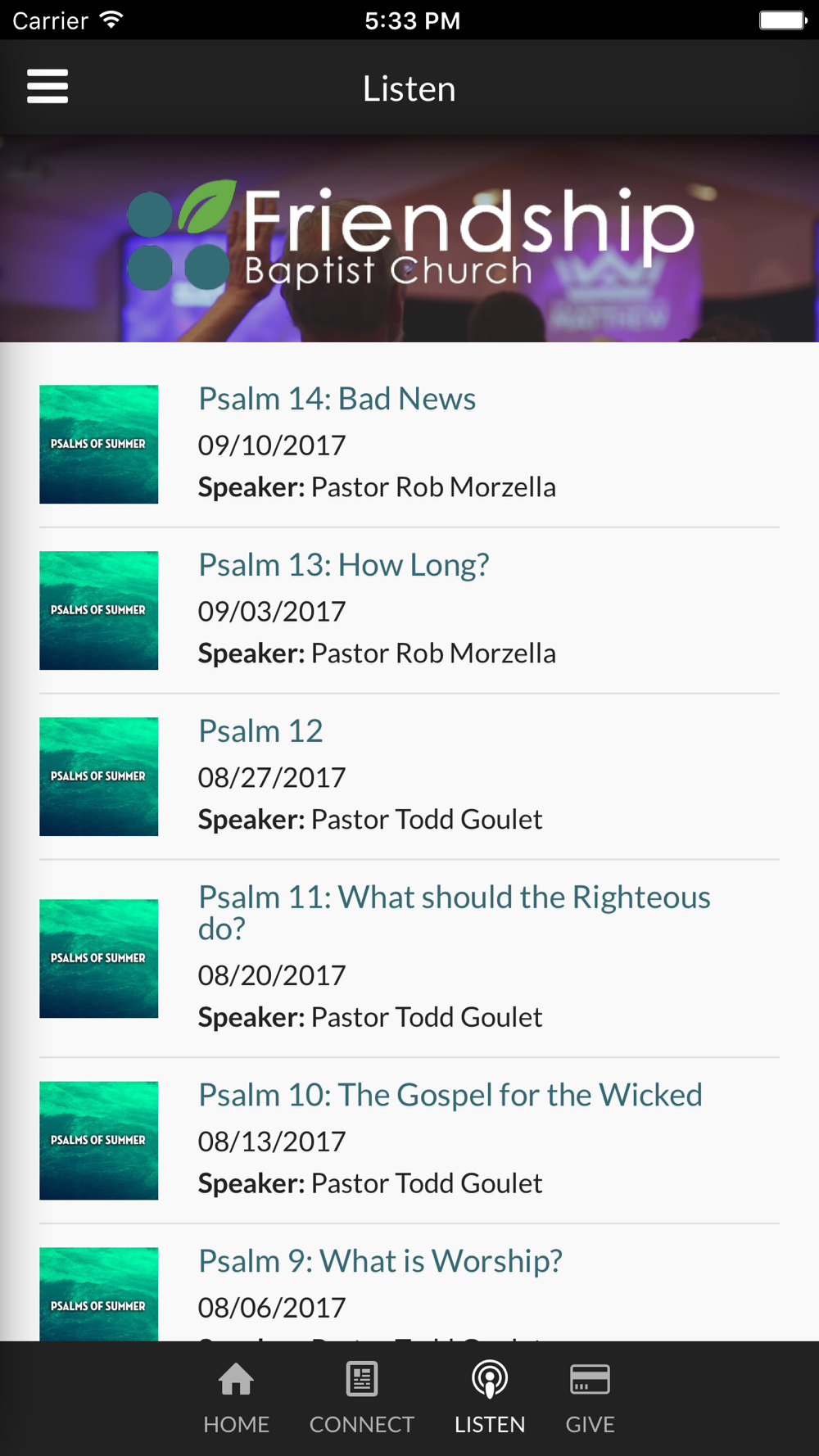Open the Psalm 12 sermon
The height and width of the screenshot is (1456, 819).
click(x=260, y=732)
